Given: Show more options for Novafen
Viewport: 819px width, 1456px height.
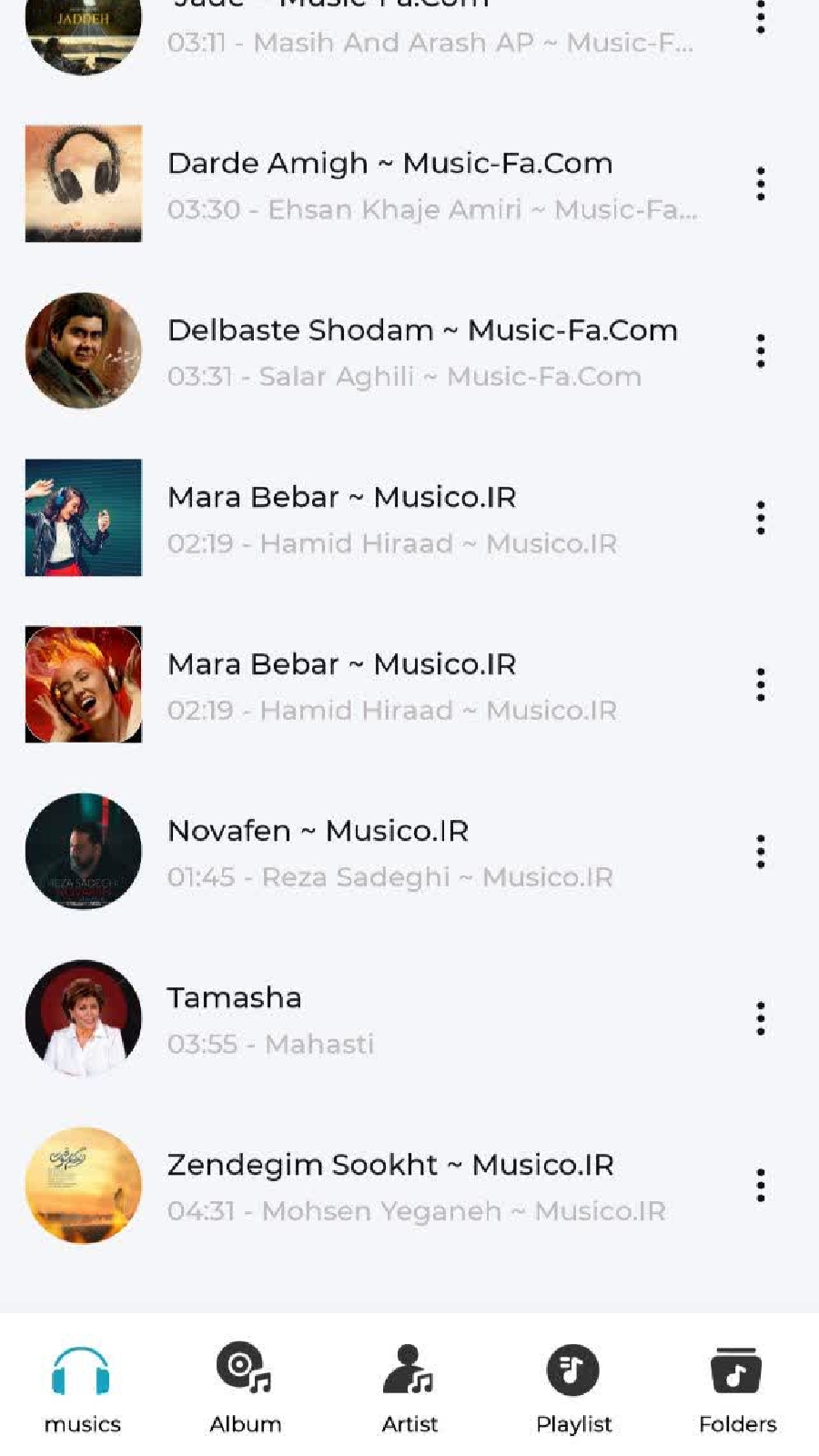Looking at the screenshot, I should [761, 852].
